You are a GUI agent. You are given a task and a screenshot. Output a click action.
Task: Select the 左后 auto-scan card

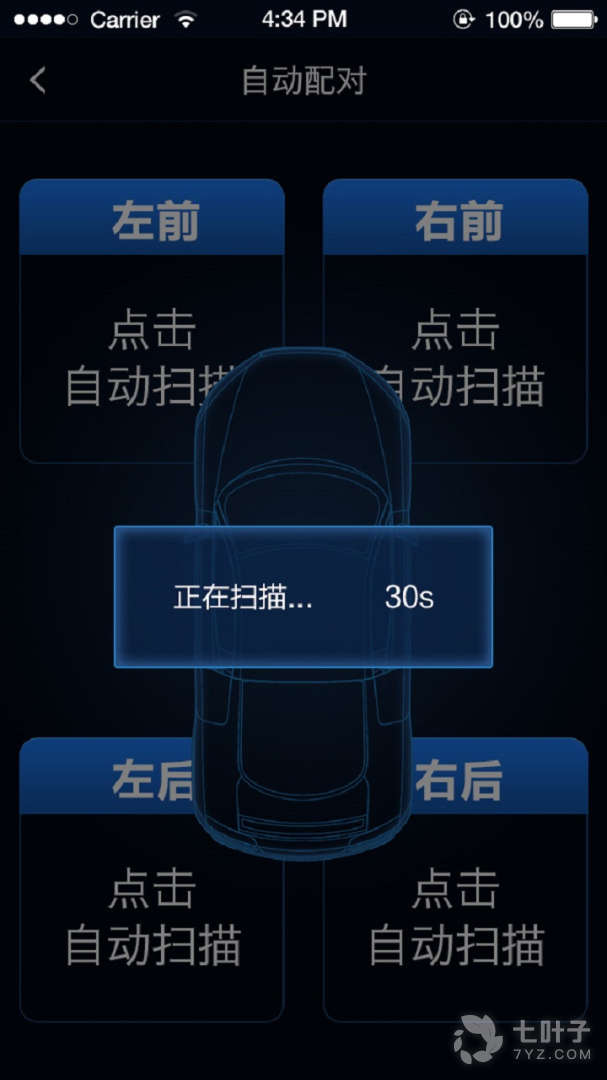click(x=152, y=880)
